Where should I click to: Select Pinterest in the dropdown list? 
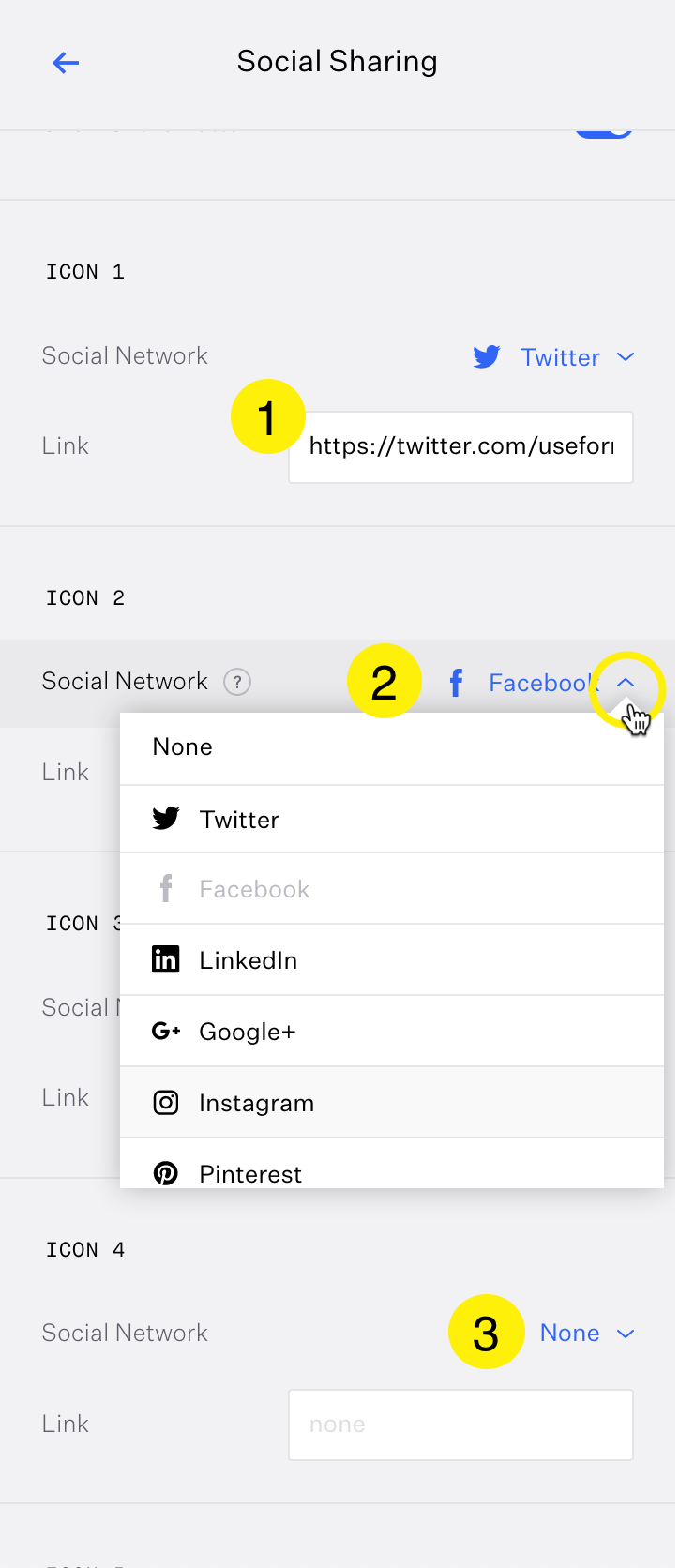tap(391, 1170)
